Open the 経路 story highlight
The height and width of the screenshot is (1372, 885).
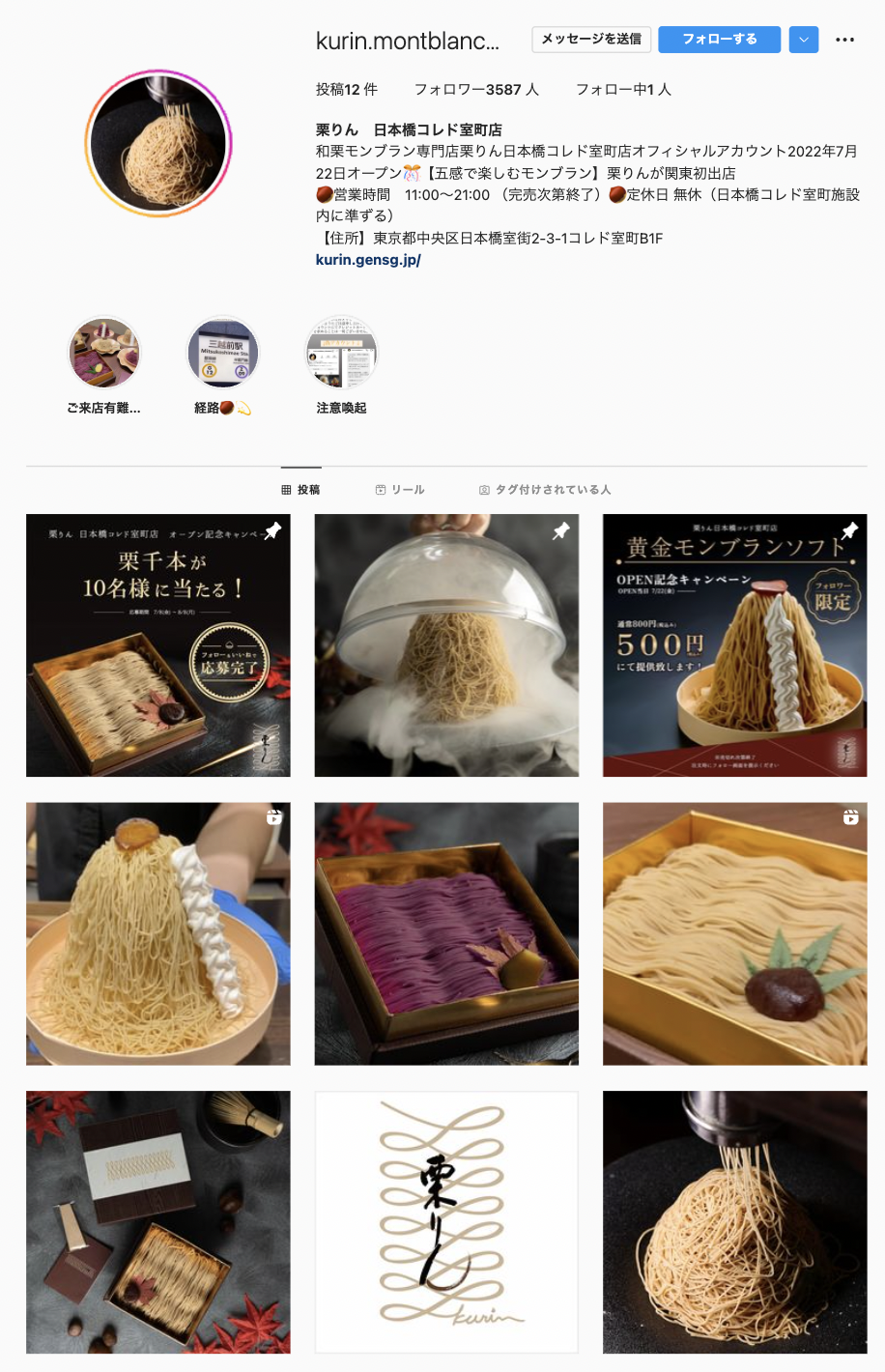[223, 354]
